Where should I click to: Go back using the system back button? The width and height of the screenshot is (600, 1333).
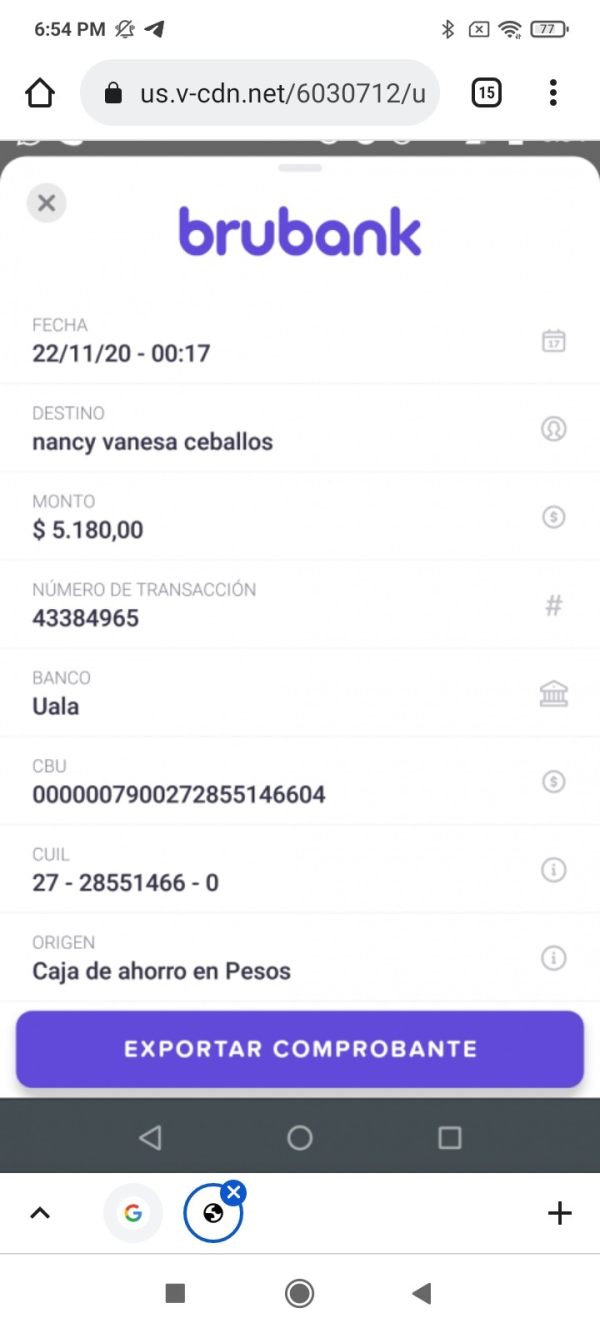422,1294
